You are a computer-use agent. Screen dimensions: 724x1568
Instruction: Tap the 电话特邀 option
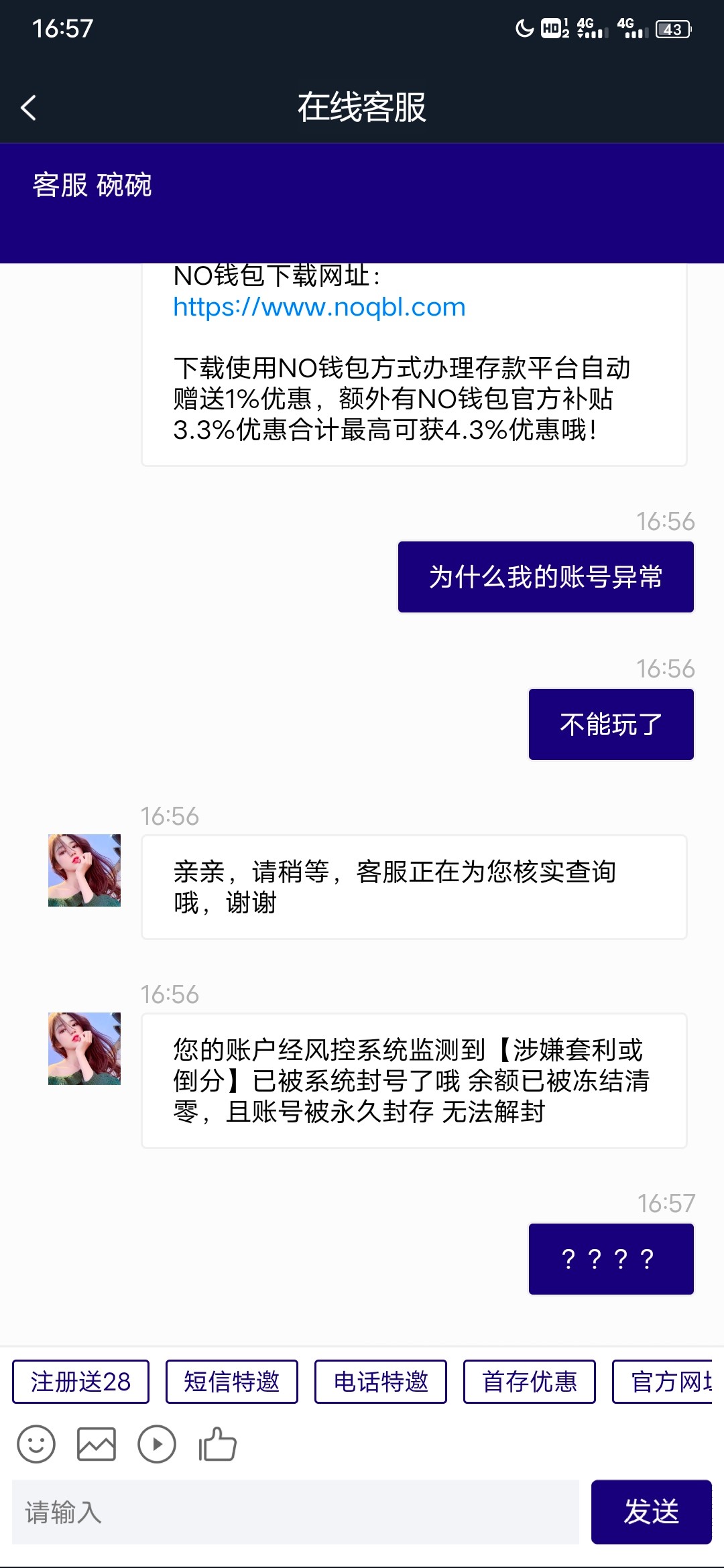coord(381,1382)
